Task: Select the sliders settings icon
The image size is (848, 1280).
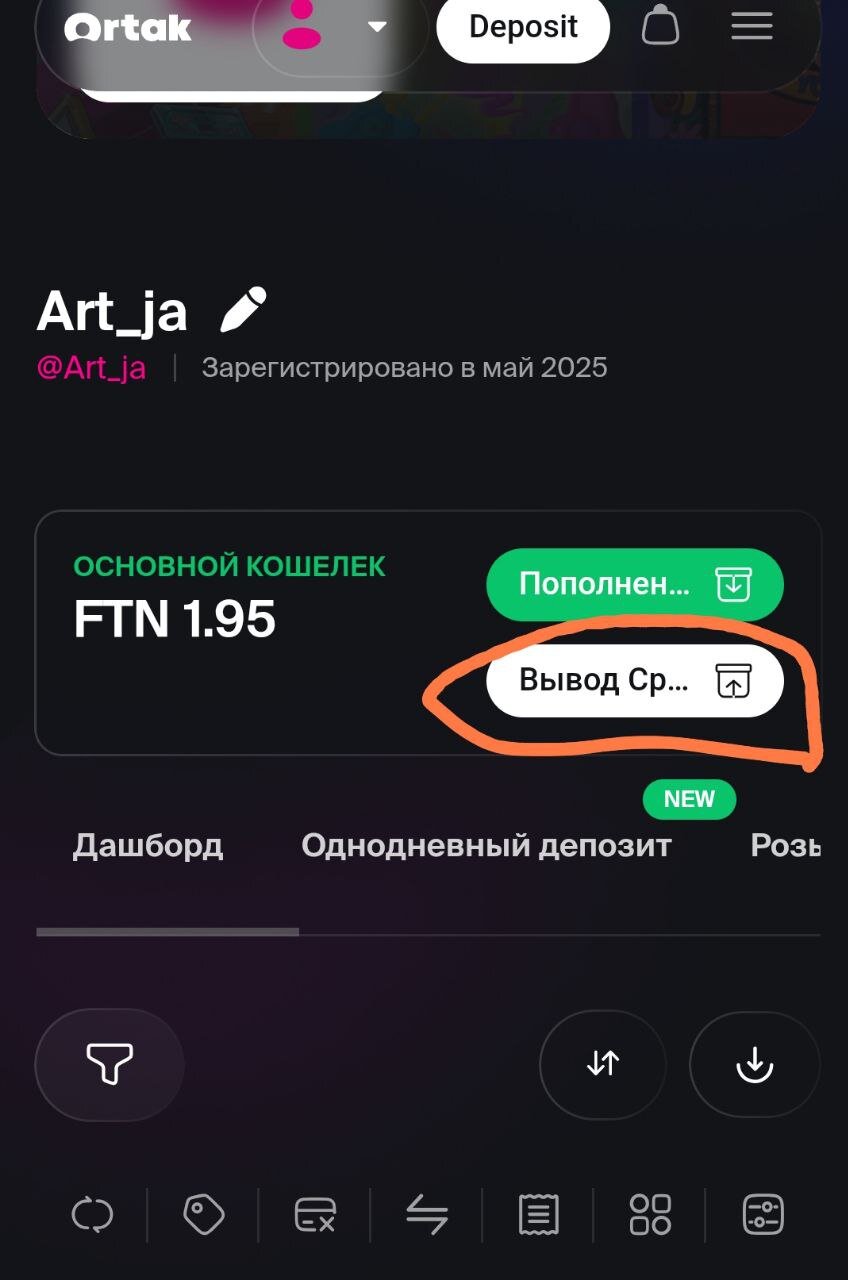Action: pyautogui.click(x=763, y=1215)
